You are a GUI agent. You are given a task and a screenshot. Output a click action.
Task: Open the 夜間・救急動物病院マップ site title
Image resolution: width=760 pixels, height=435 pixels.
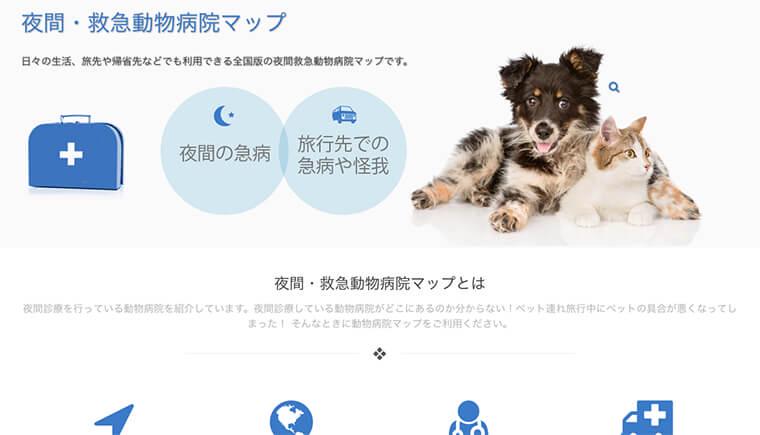point(153,23)
